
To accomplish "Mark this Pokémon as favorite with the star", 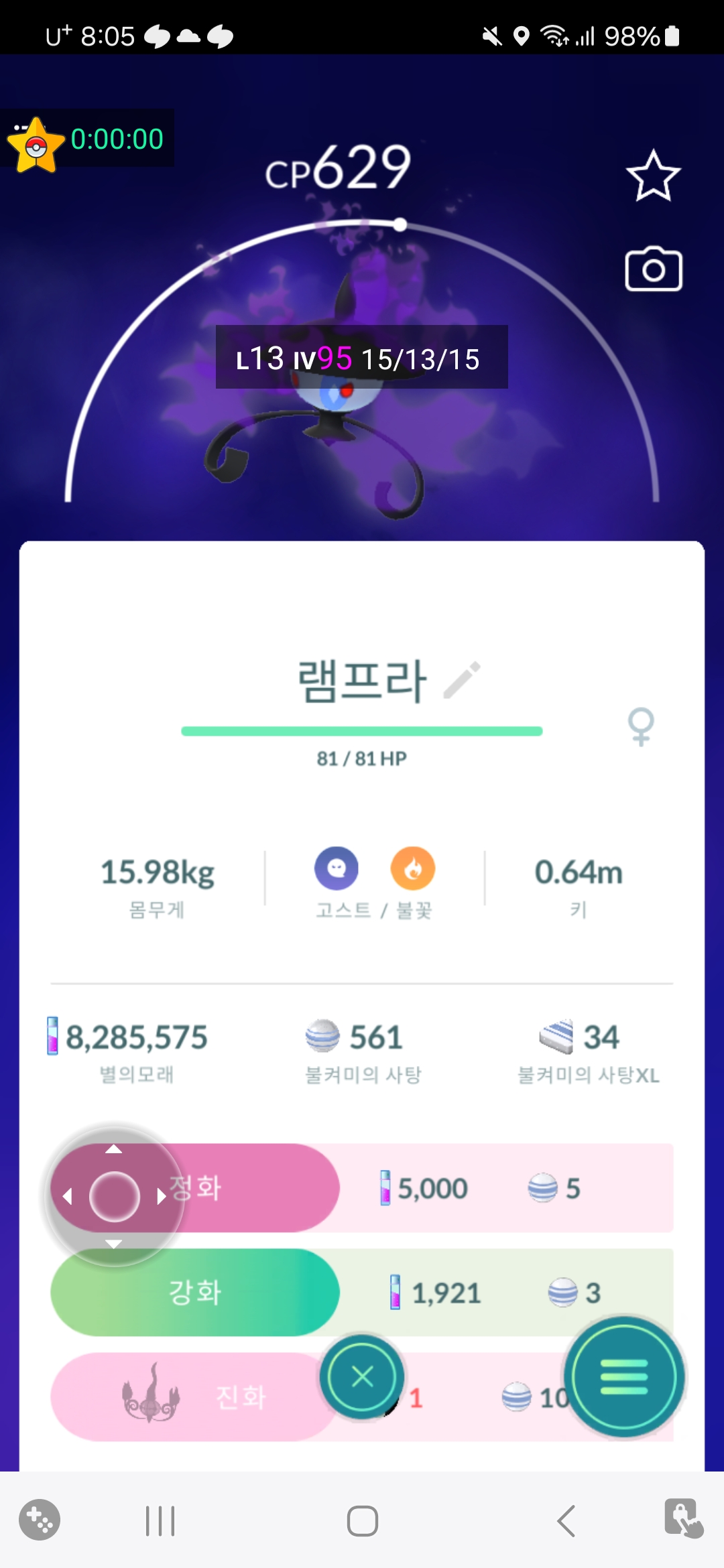I will (x=653, y=176).
